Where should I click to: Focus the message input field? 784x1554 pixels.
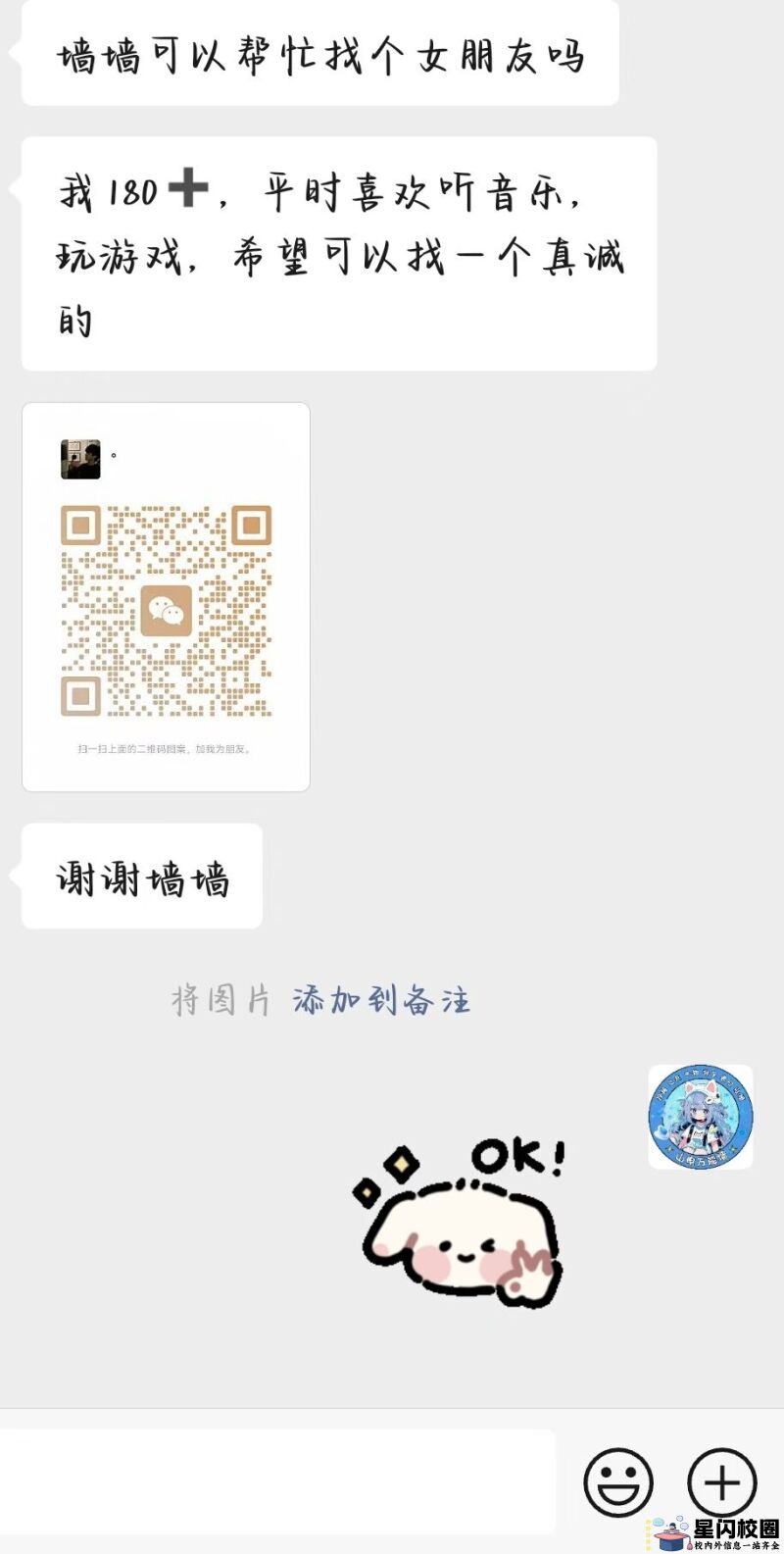tap(279, 1481)
